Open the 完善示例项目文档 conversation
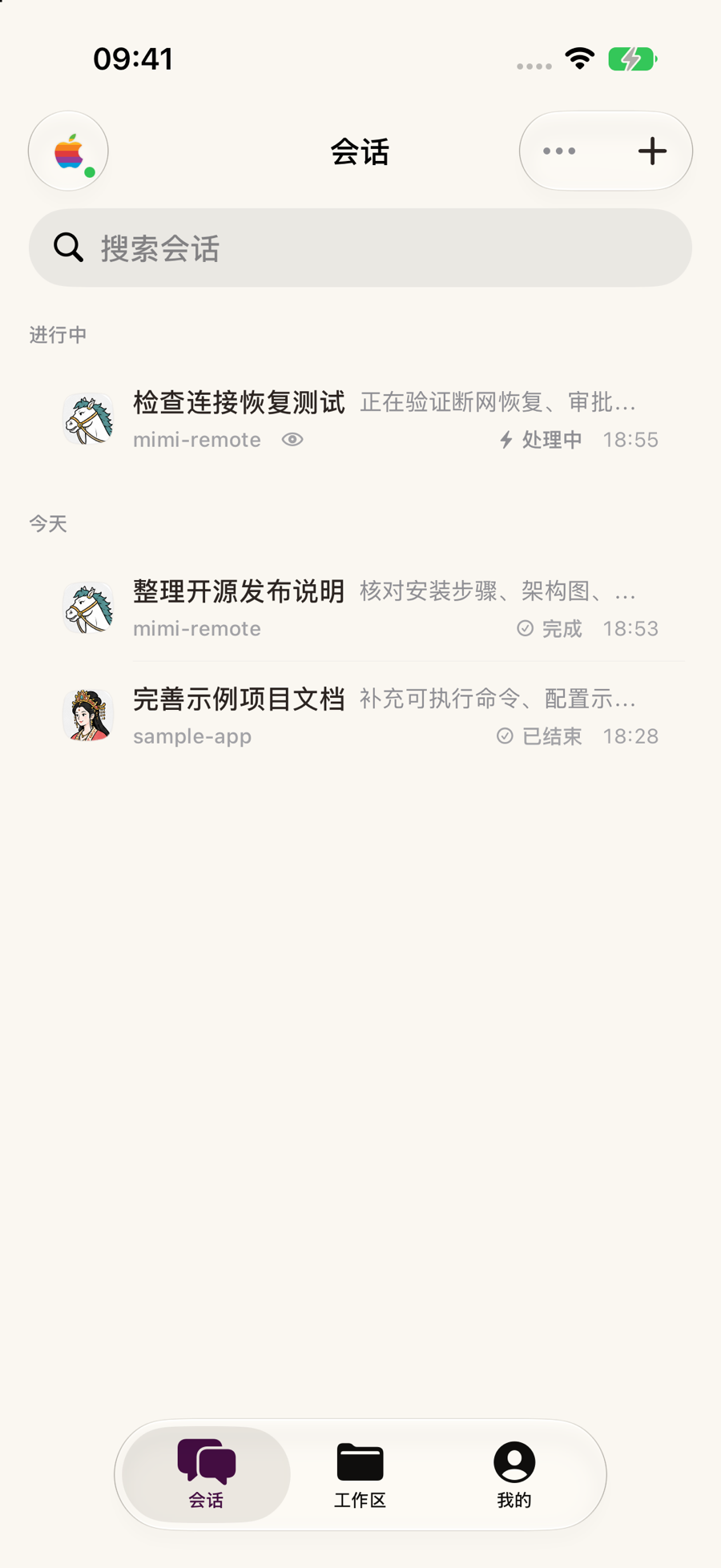The height and width of the screenshot is (1568, 721). point(360,715)
